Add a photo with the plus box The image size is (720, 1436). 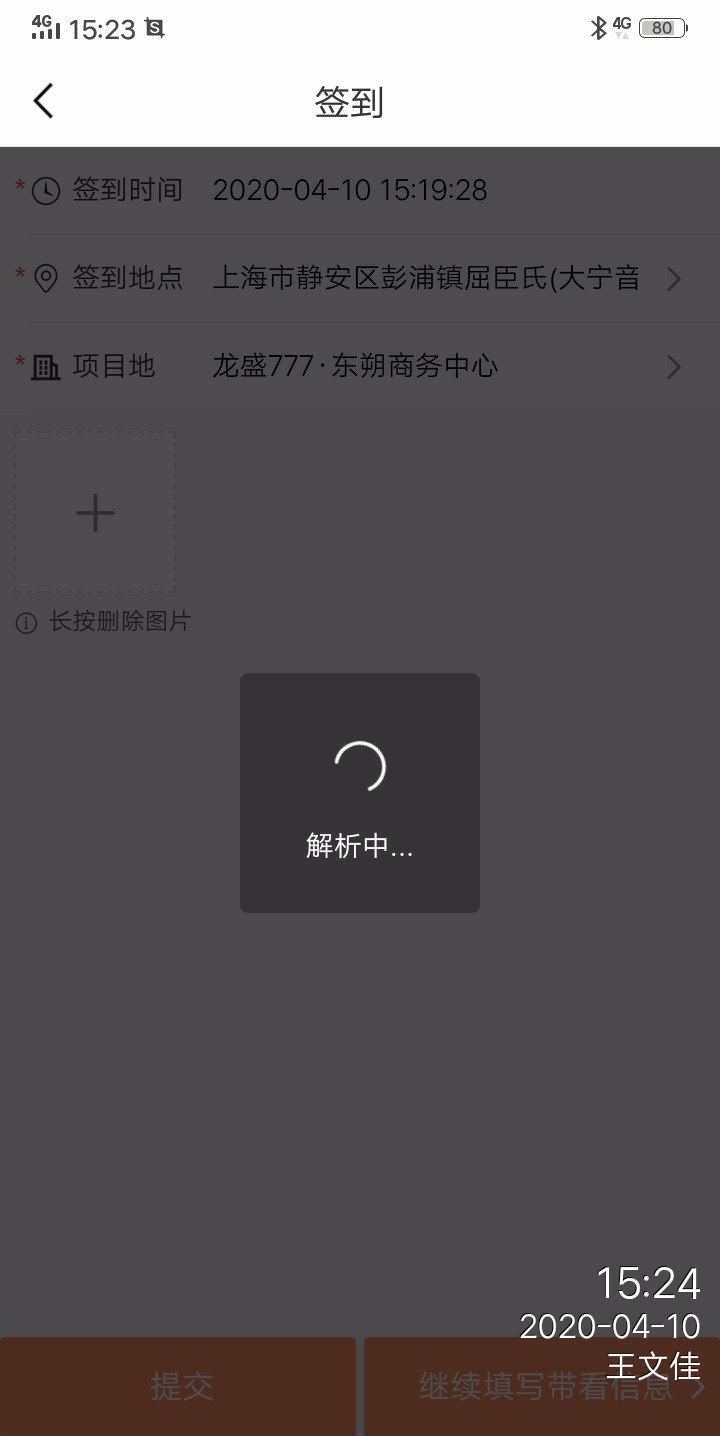coord(95,512)
